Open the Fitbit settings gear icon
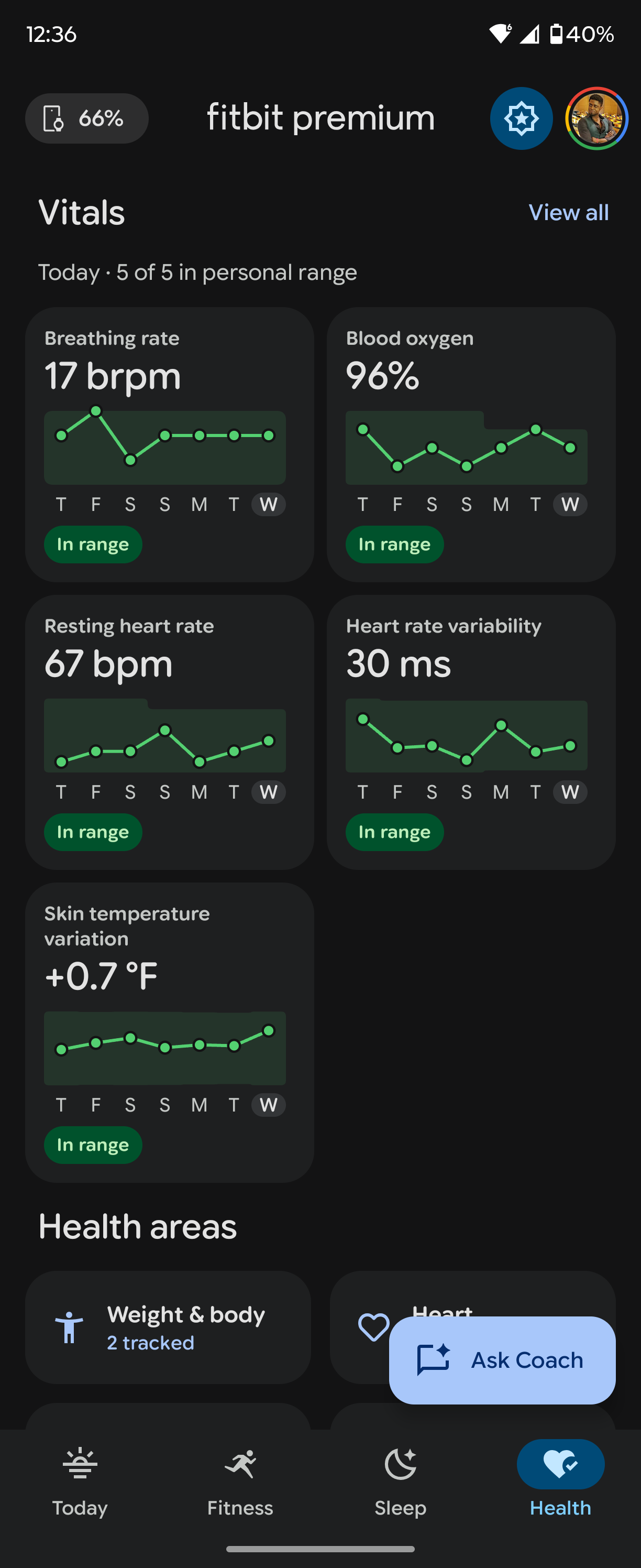 pyautogui.click(x=522, y=118)
